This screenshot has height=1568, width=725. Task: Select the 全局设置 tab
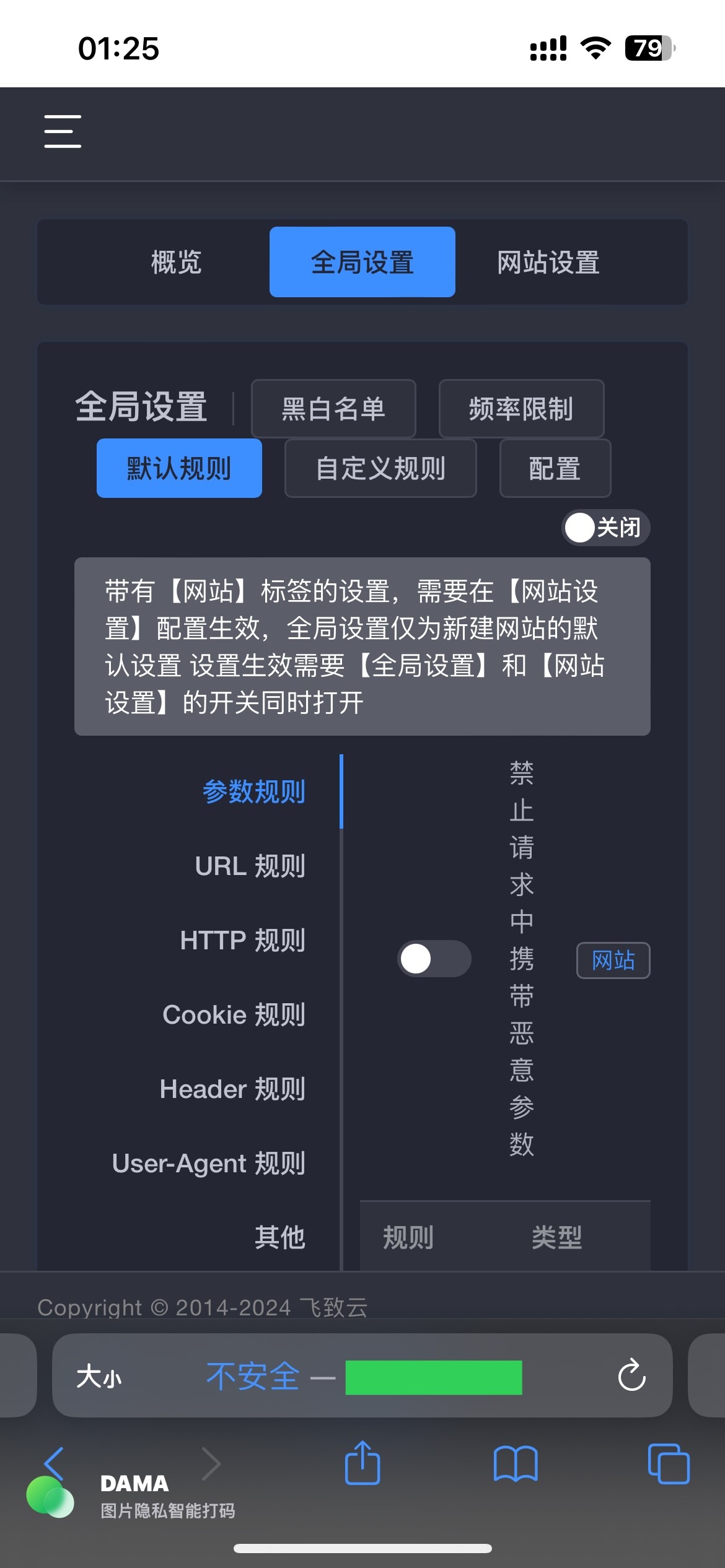362,262
